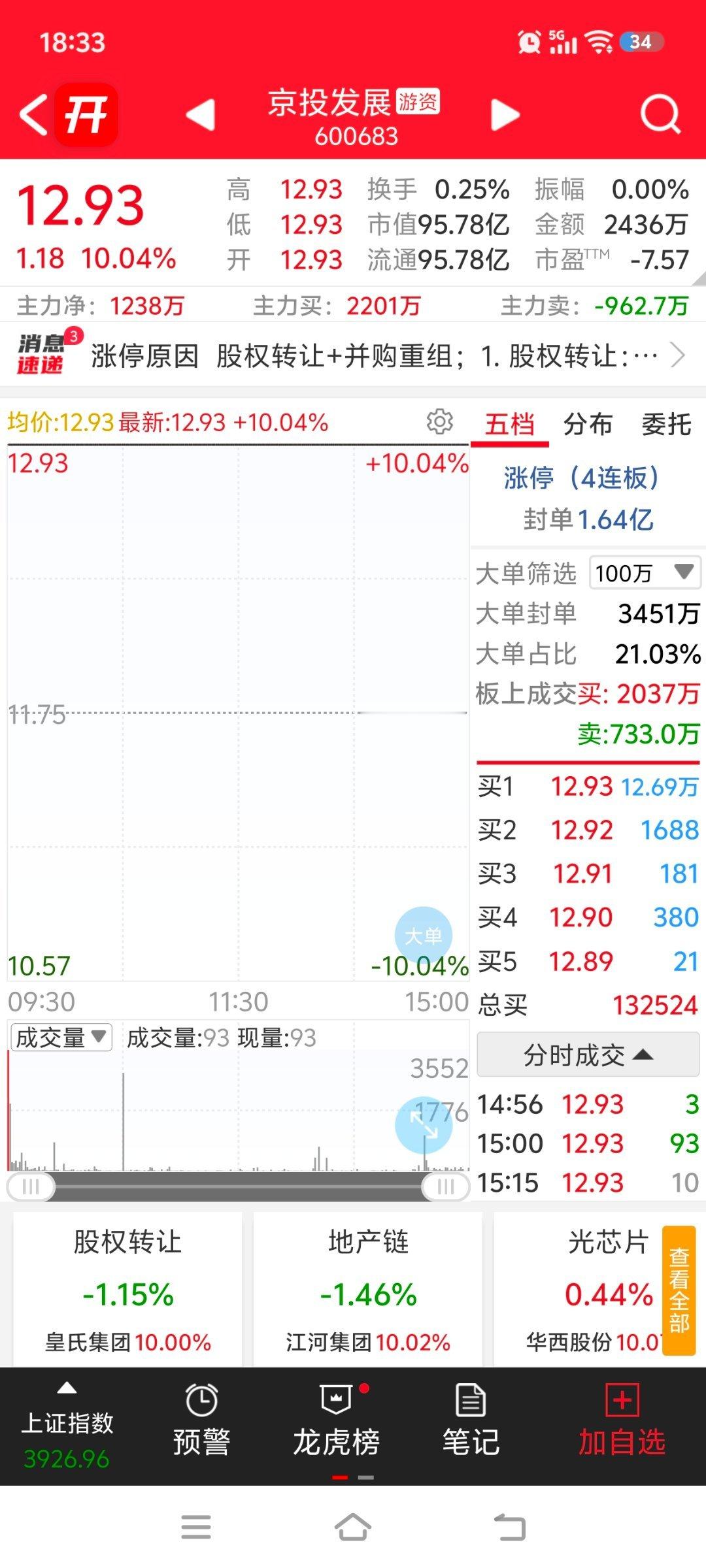Switch to the previous stock arrow

(201, 115)
